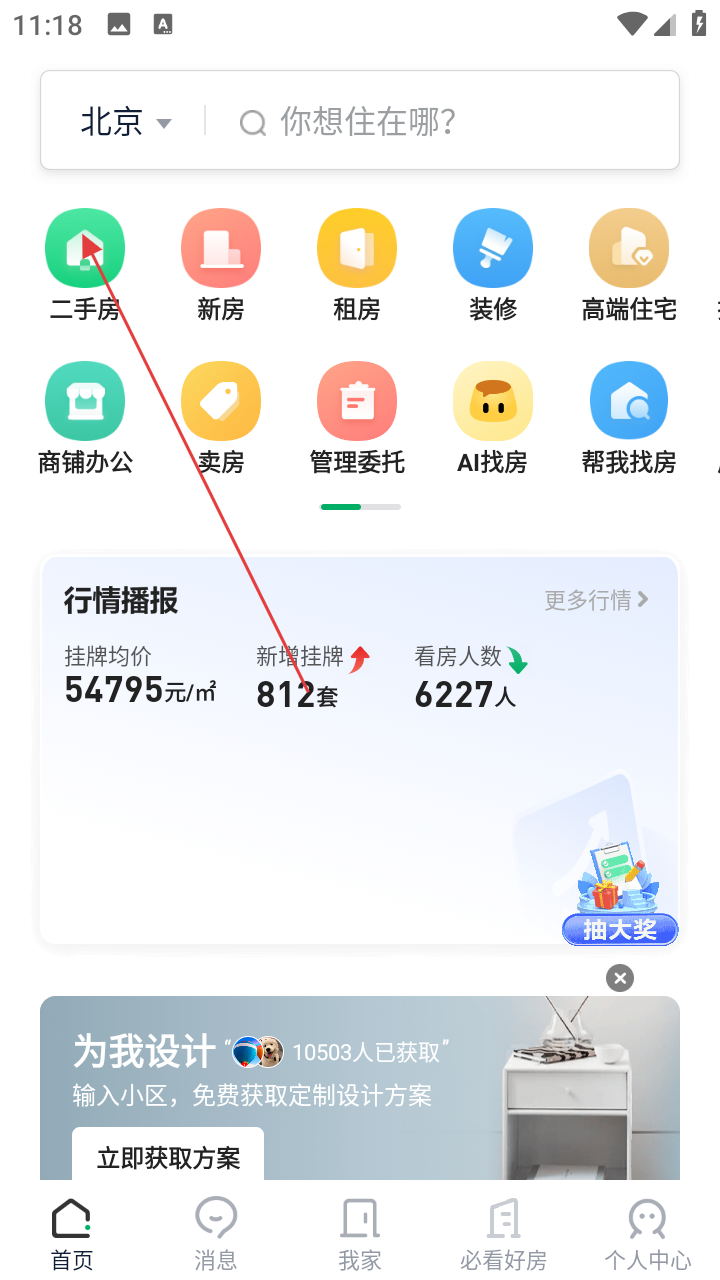Launch AI找房 assistant
The image size is (720, 1280).
pos(493,418)
